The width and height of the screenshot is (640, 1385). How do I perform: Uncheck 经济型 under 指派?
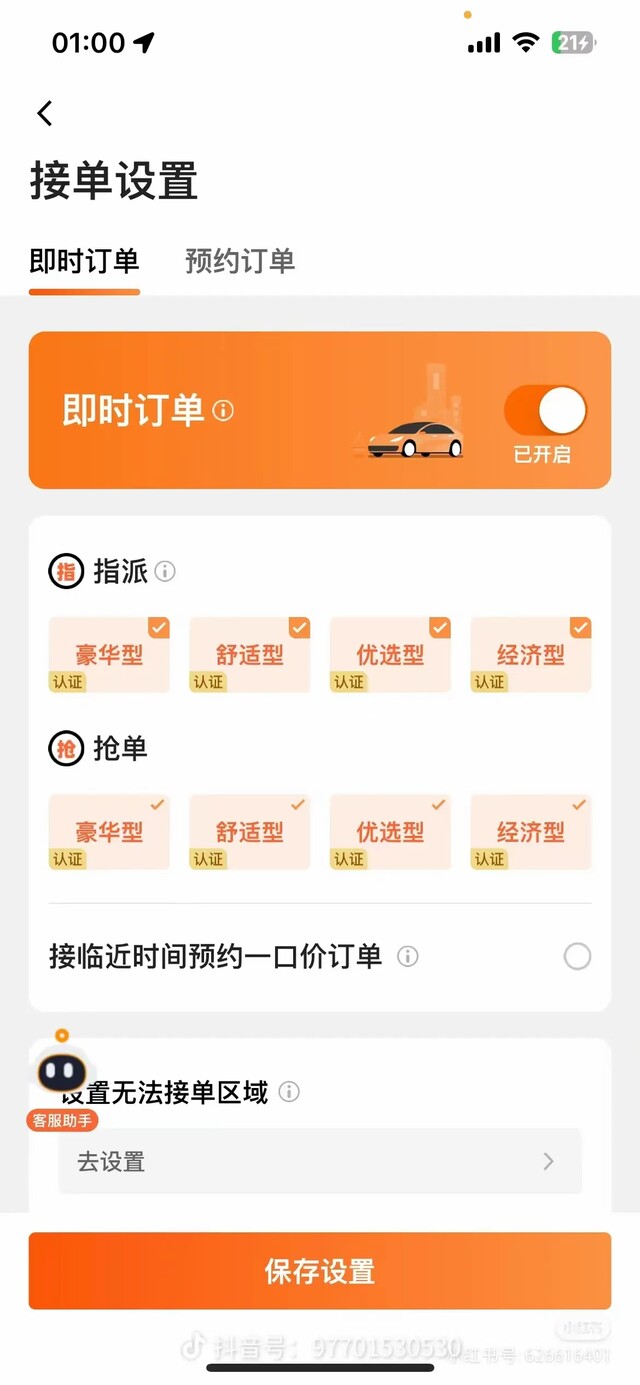(531, 655)
